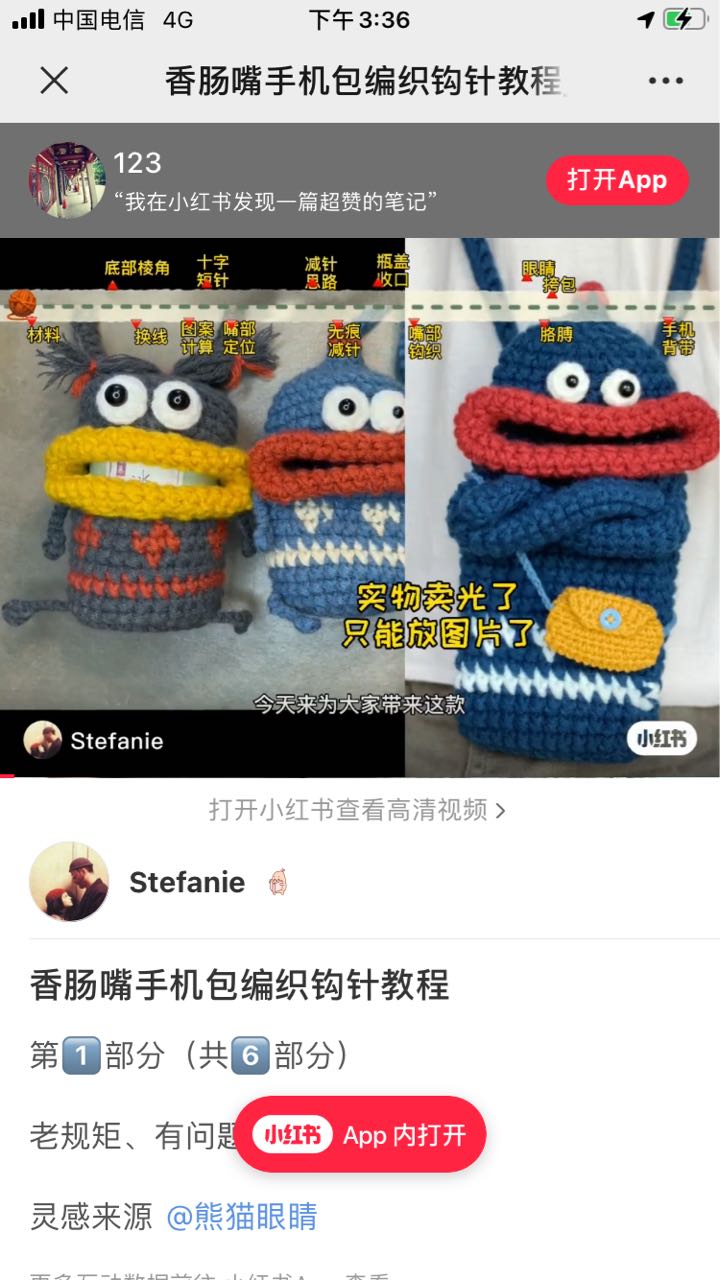Close the web page with X
Image resolution: width=720 pixels, height=1280 pixels.
click(x=54, y=81)
